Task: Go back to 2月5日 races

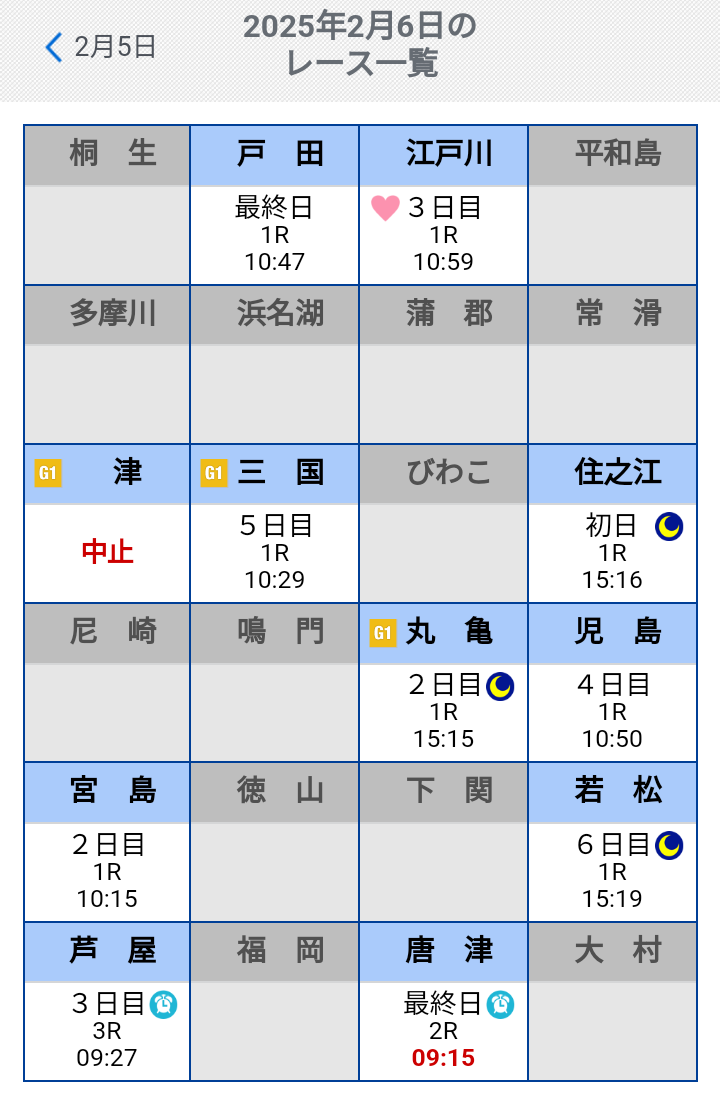Action: click(100, 47)
